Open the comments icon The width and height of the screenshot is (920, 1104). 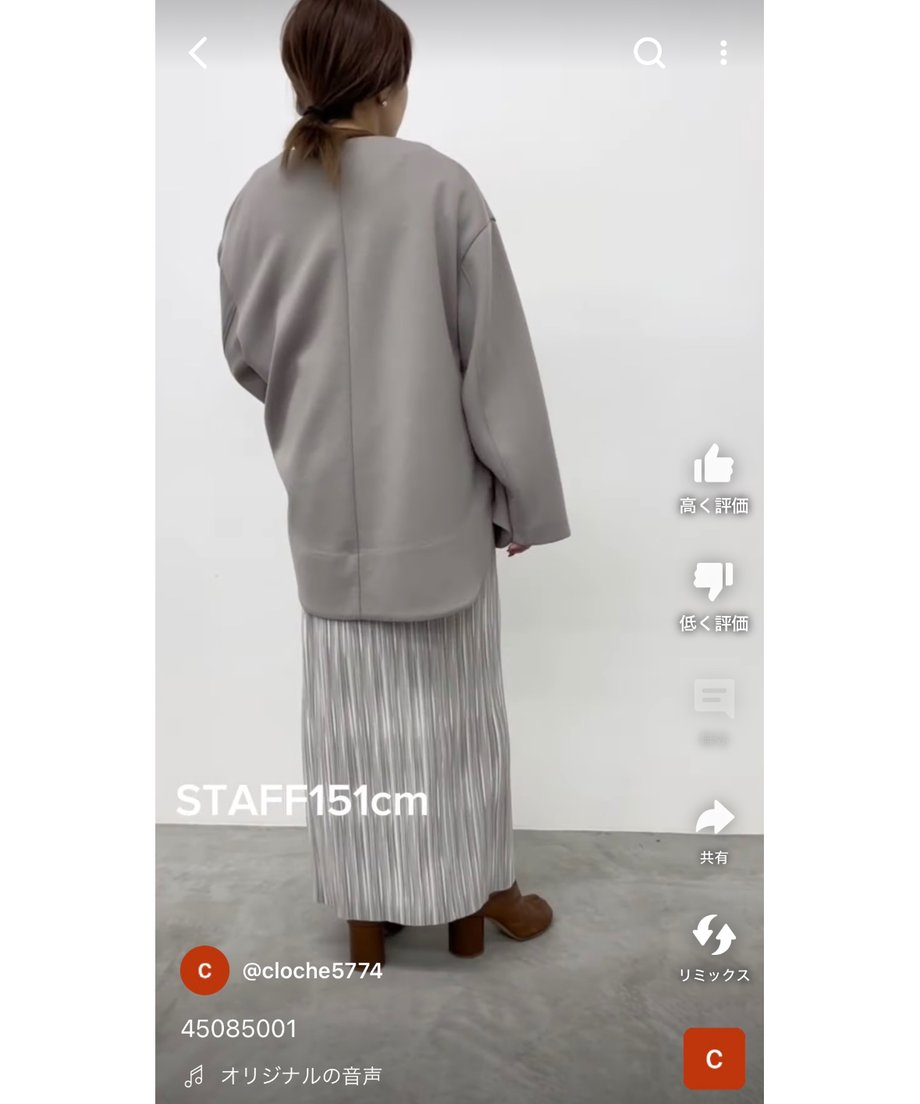click(x=714, y=699)
